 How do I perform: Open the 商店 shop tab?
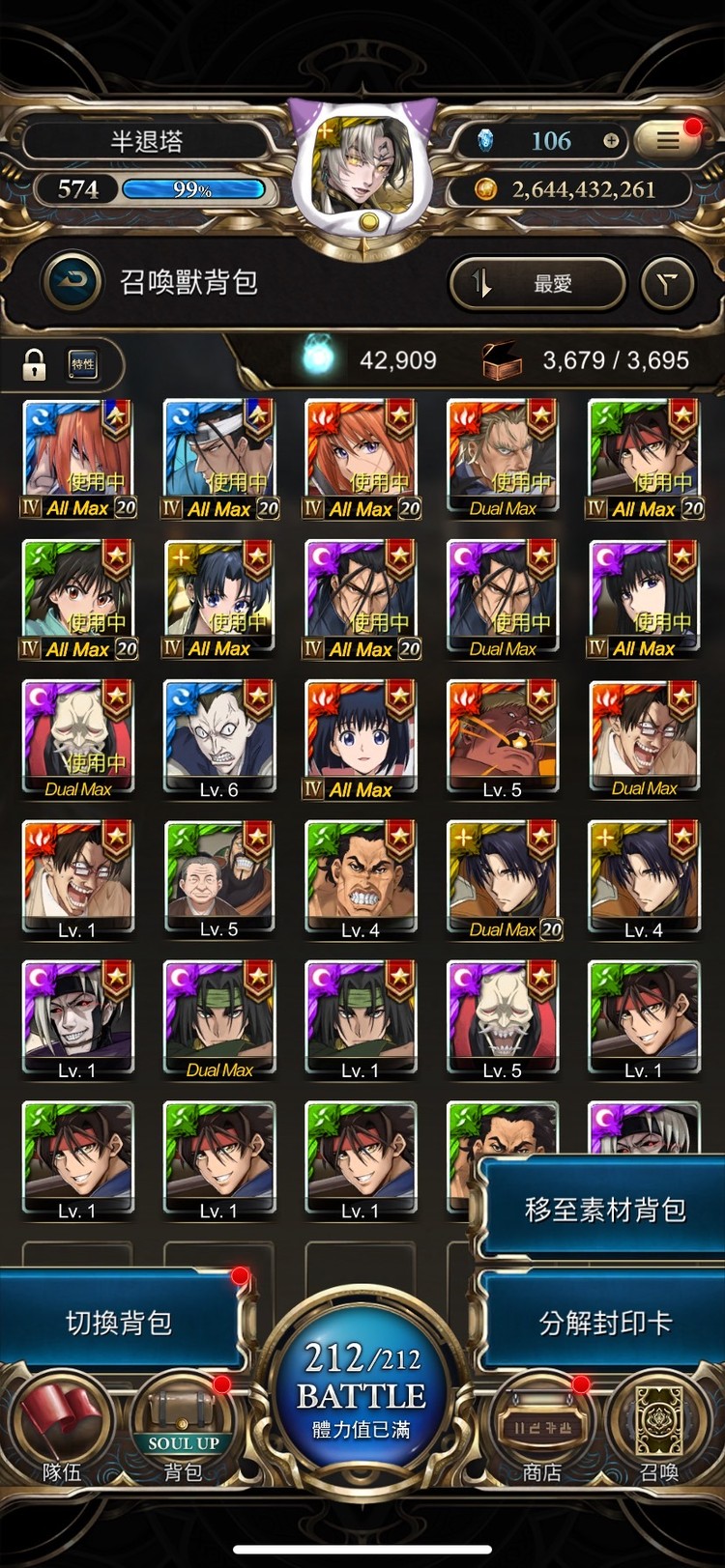tap(541, 1432)
